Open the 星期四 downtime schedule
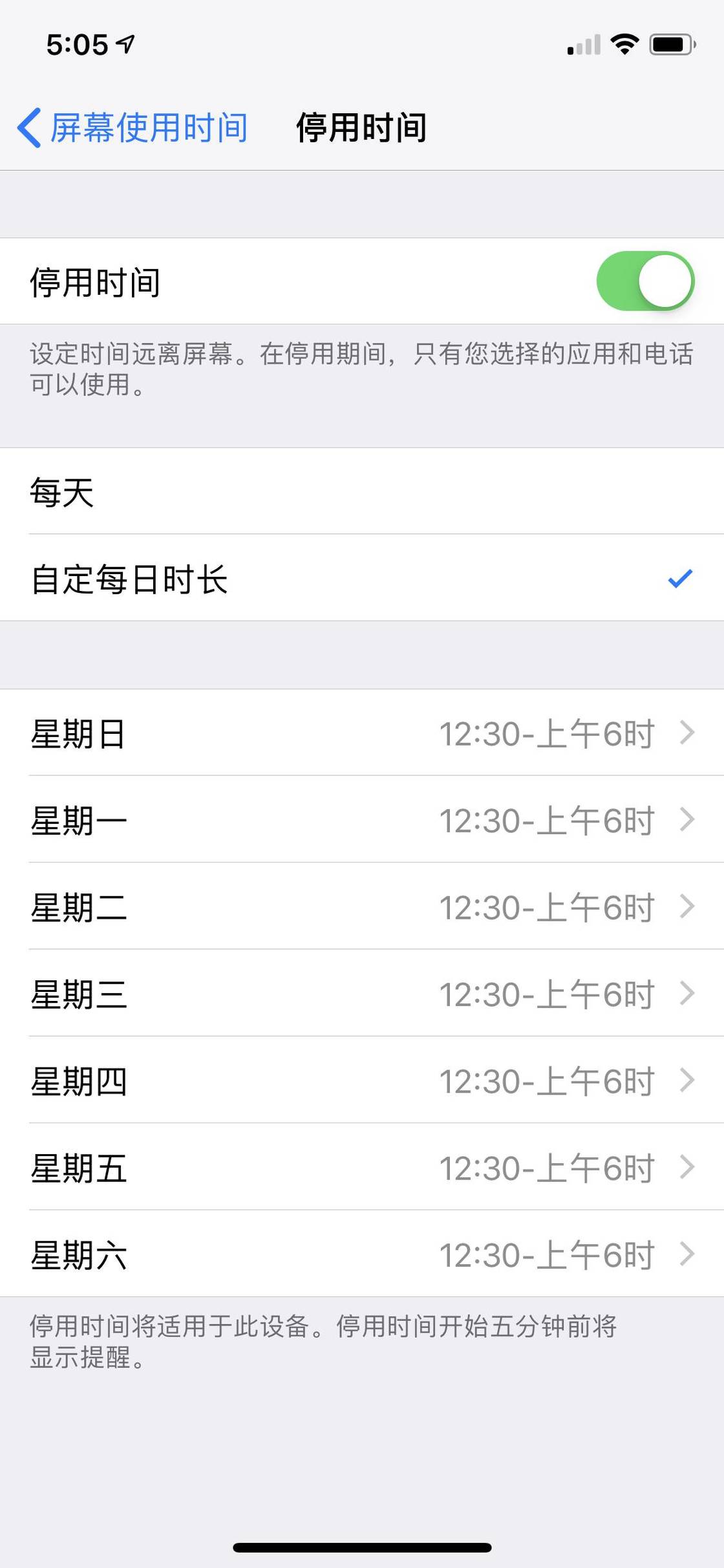This screenshot has height=1568, width=724. coord(362,1080)
